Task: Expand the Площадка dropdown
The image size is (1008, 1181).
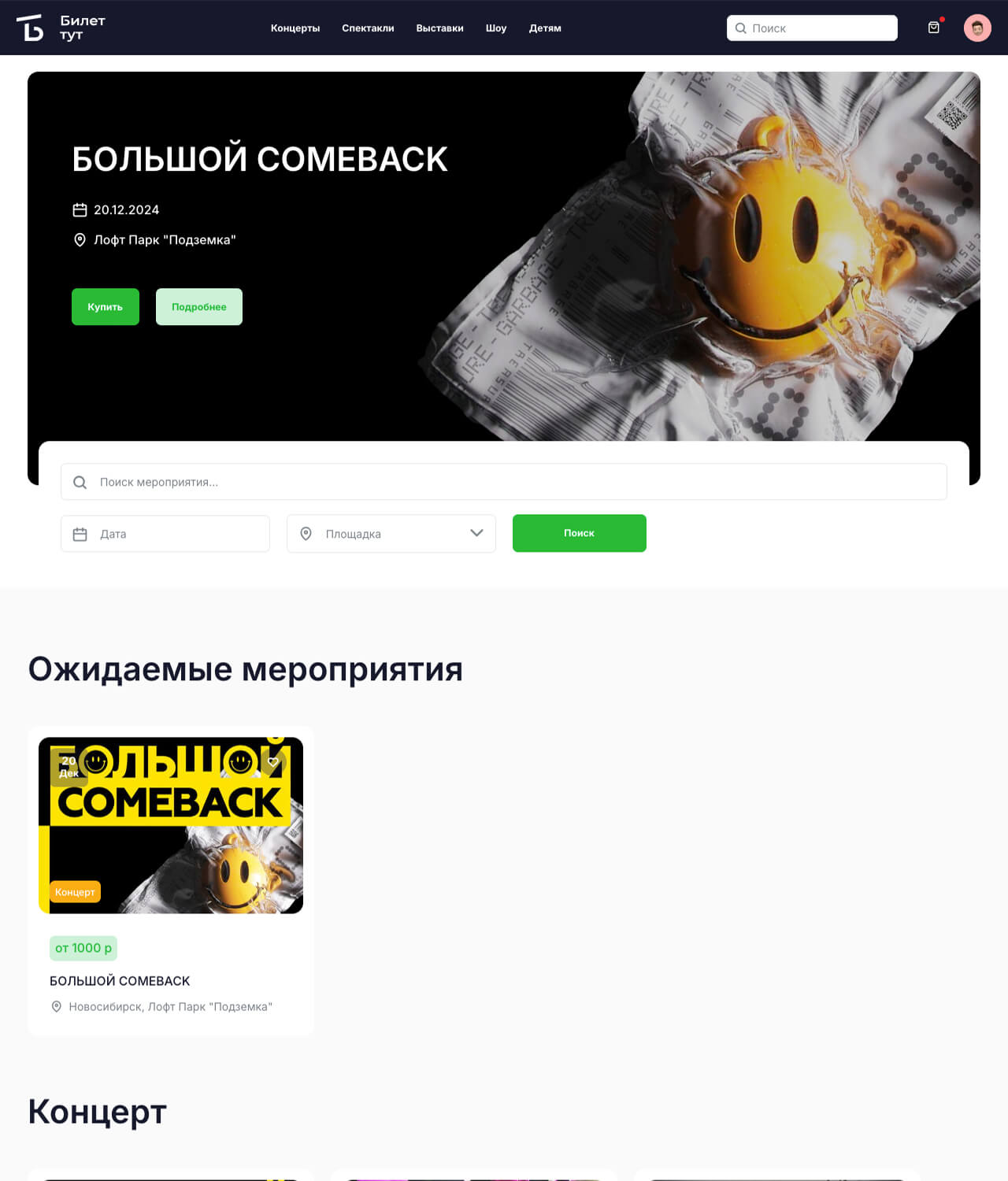Action: [391, 534]
